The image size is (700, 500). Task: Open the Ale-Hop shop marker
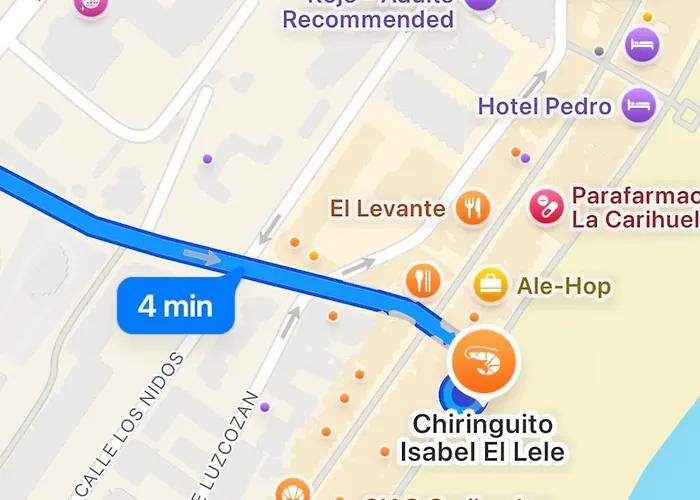(490, 285)
